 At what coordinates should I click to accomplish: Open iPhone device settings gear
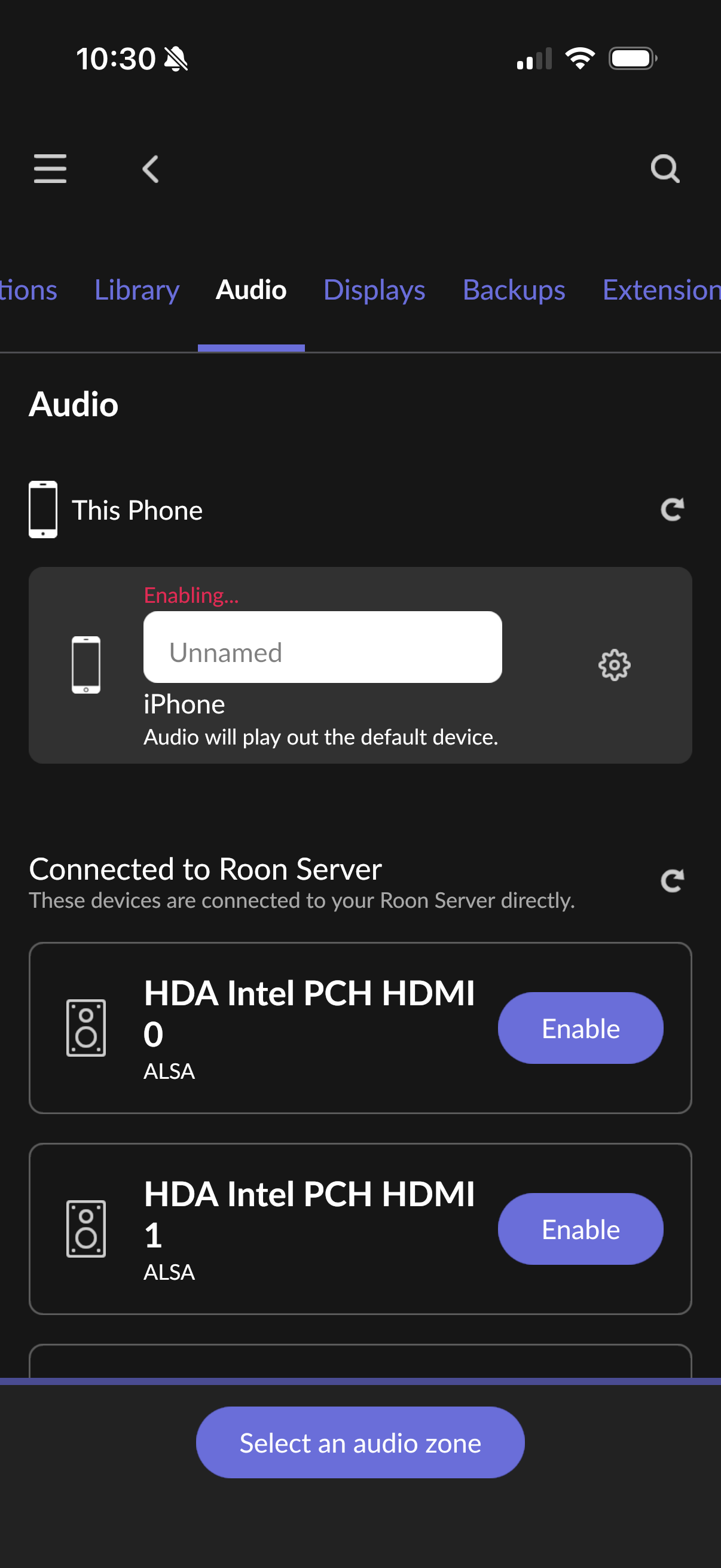(x=614, y=665)
